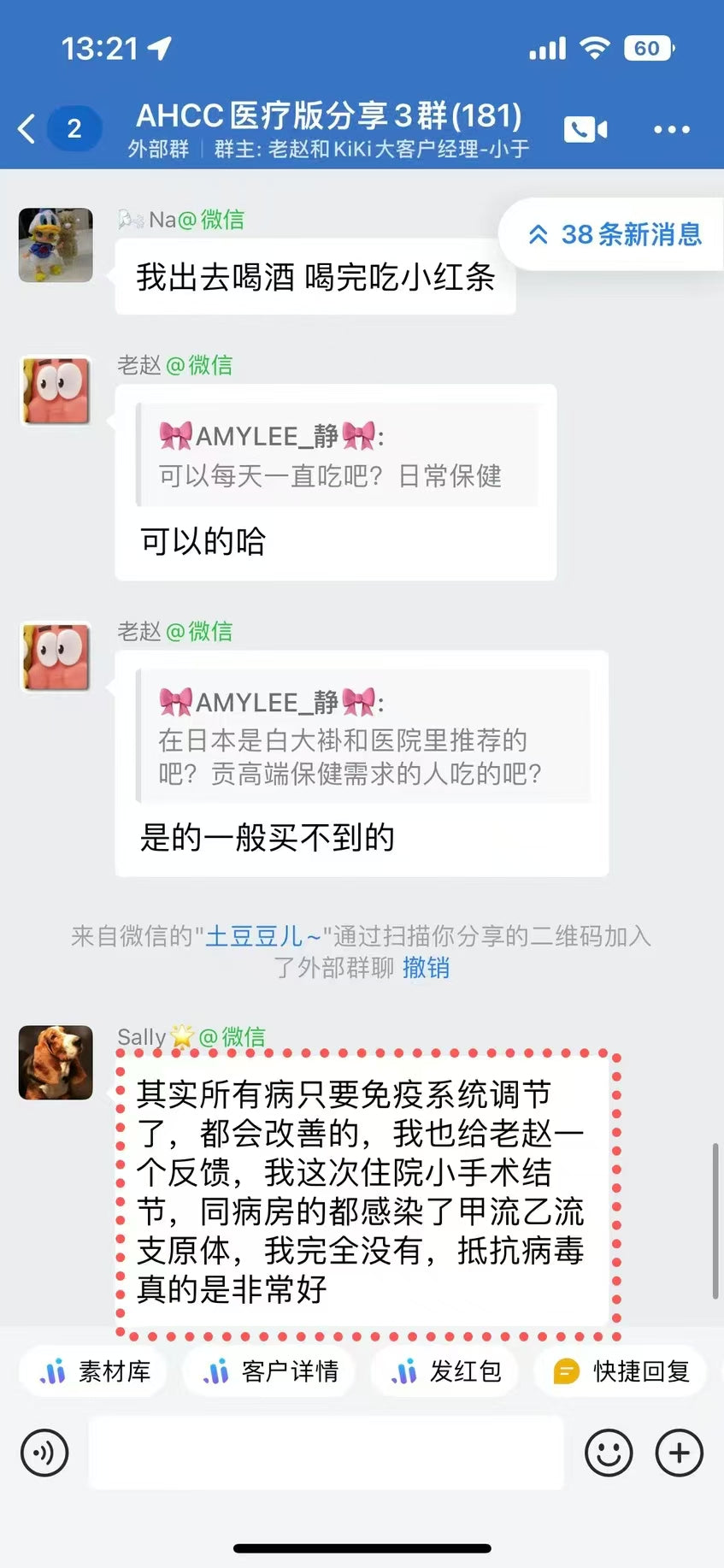Start a voice or video call
The height and width of the screenshot is (1568, 724).
pyautogui.click(x=586, y=129)
